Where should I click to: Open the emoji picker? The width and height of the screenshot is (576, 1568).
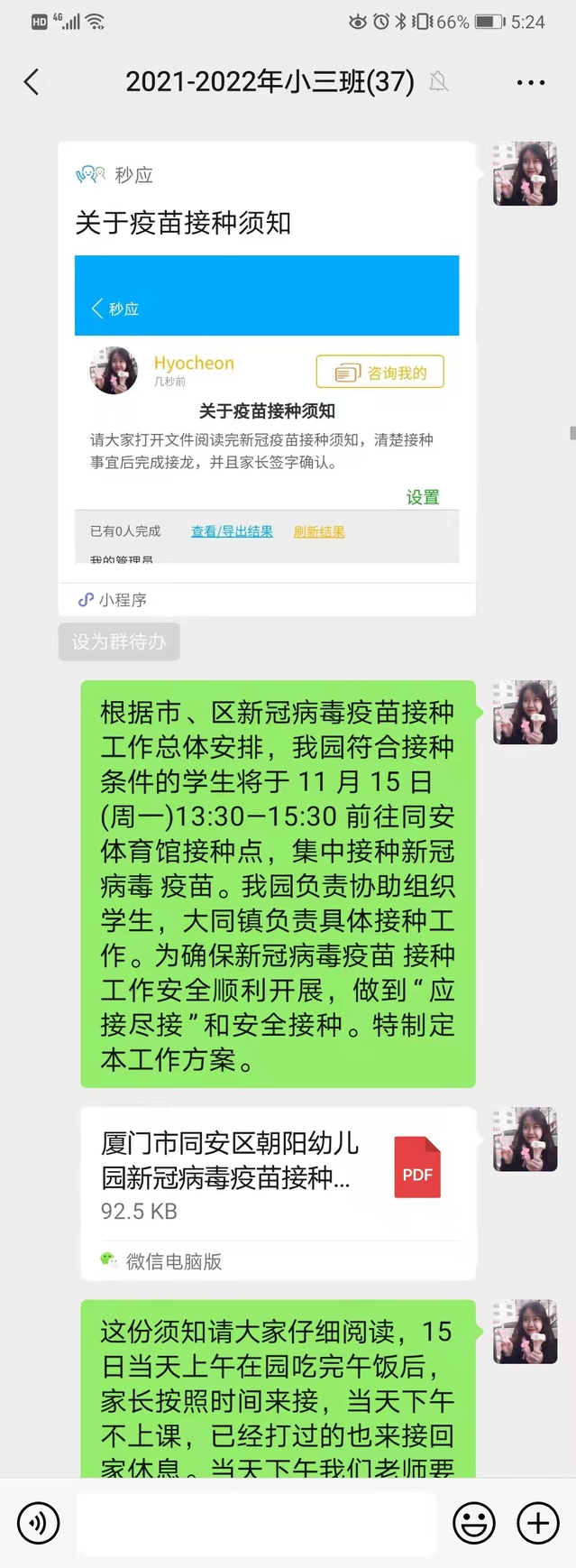[x=473, y=1524]
